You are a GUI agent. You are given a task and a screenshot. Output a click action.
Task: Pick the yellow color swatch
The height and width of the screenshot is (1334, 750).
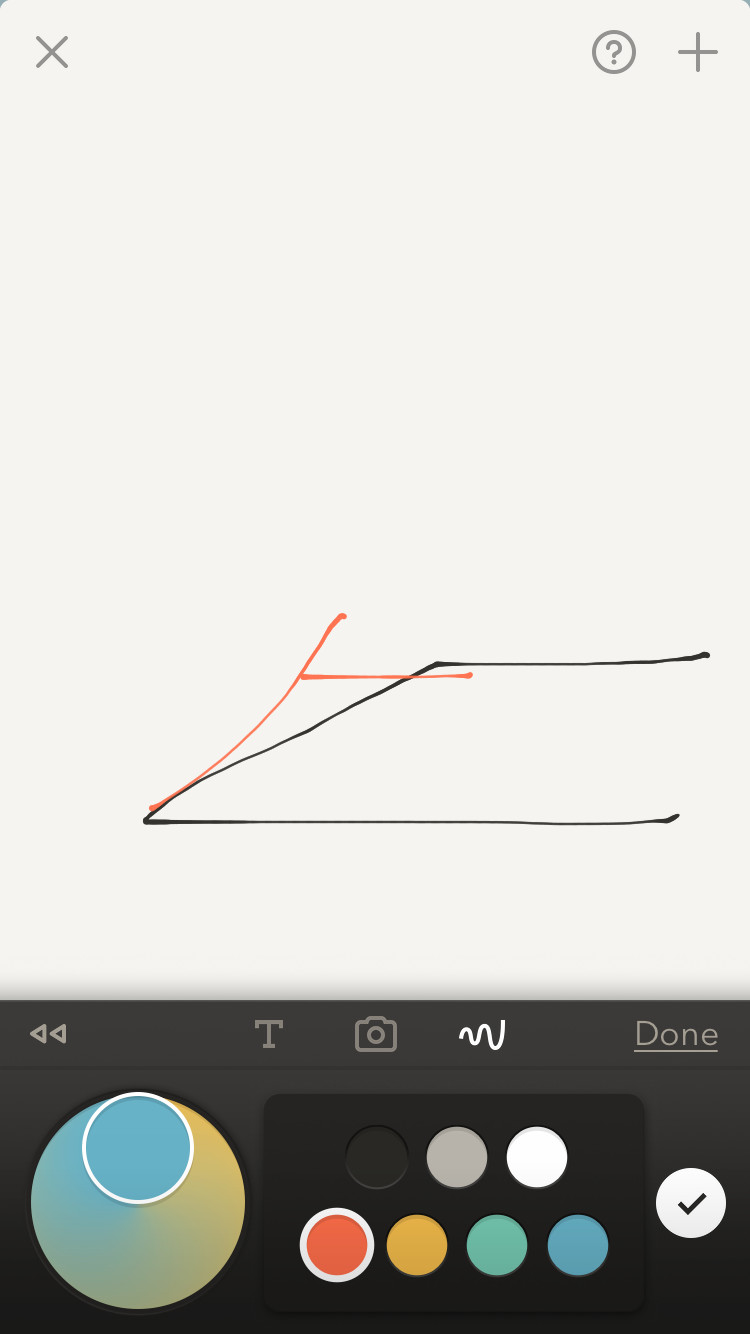coord(417,1245)
